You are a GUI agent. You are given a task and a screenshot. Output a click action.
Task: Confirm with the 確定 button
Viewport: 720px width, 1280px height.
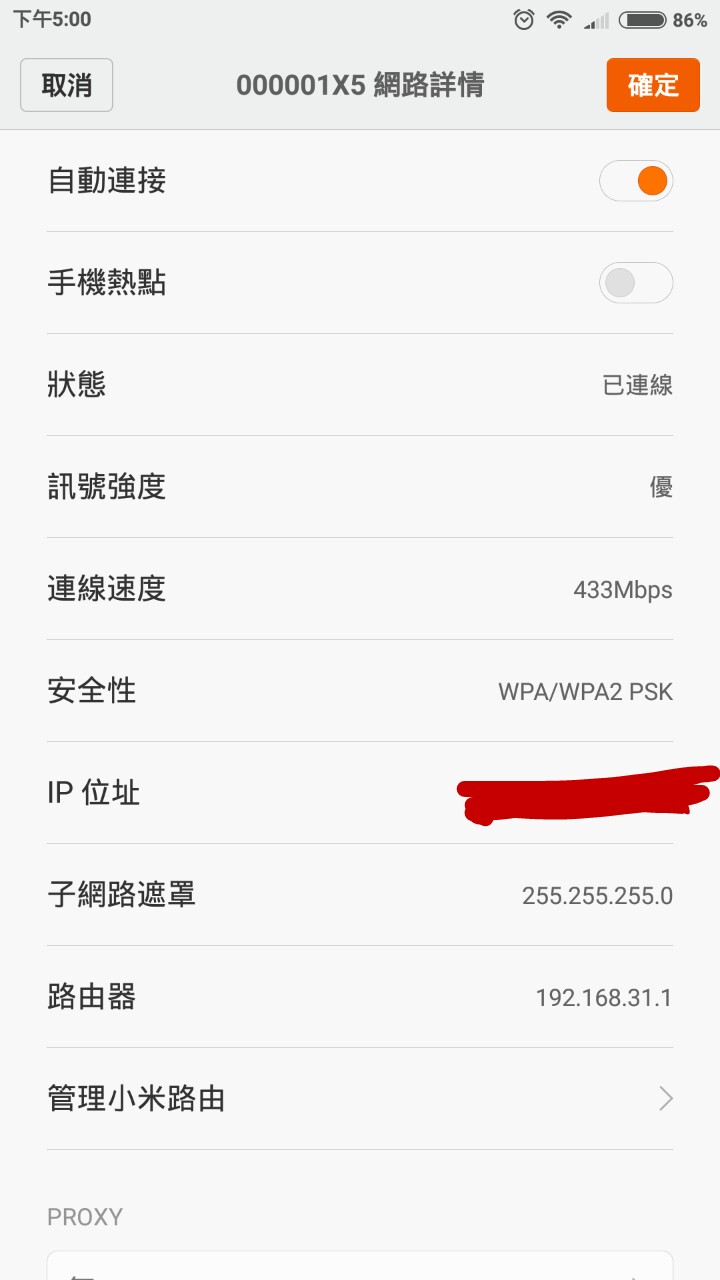(653, 85)
